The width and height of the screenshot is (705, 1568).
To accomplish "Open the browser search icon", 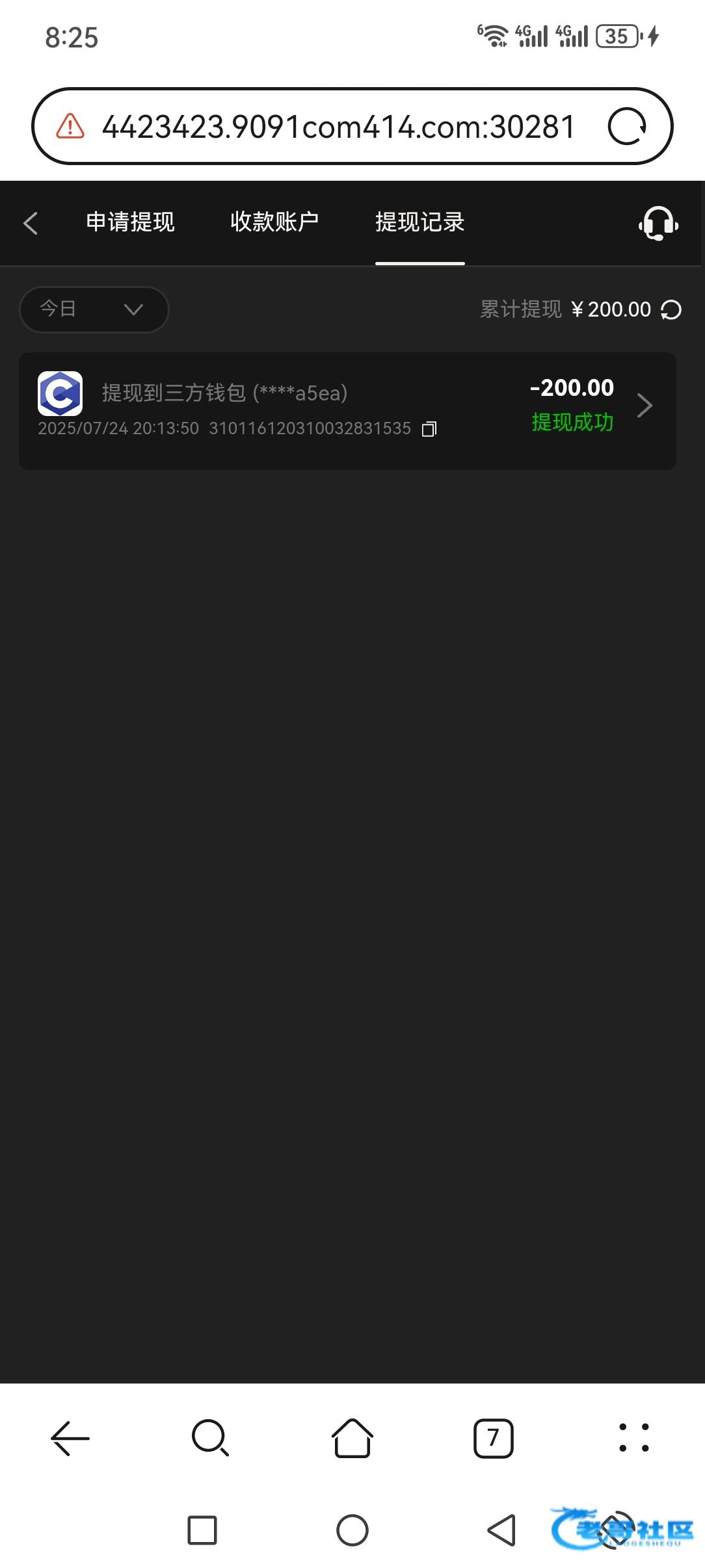I will (x=210, y=1438).
